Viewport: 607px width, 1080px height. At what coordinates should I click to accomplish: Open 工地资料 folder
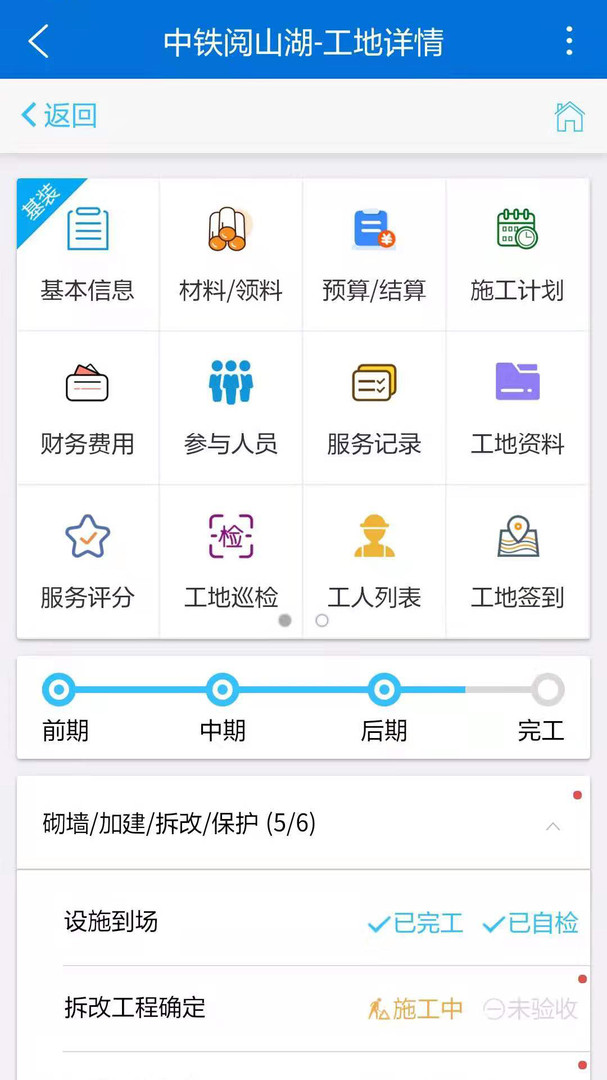click(x=517, y=408)
